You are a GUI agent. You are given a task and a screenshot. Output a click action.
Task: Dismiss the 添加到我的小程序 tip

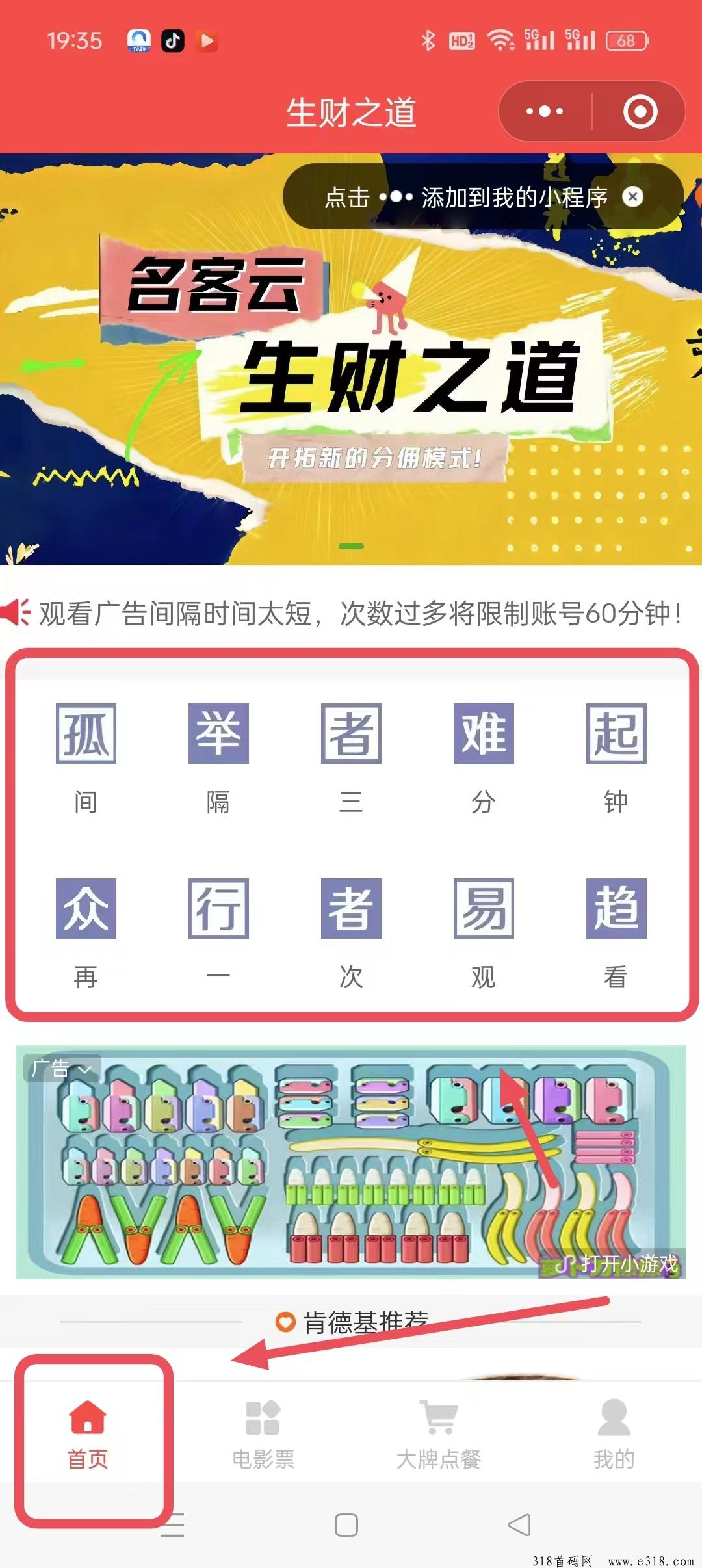pos(632,196)
